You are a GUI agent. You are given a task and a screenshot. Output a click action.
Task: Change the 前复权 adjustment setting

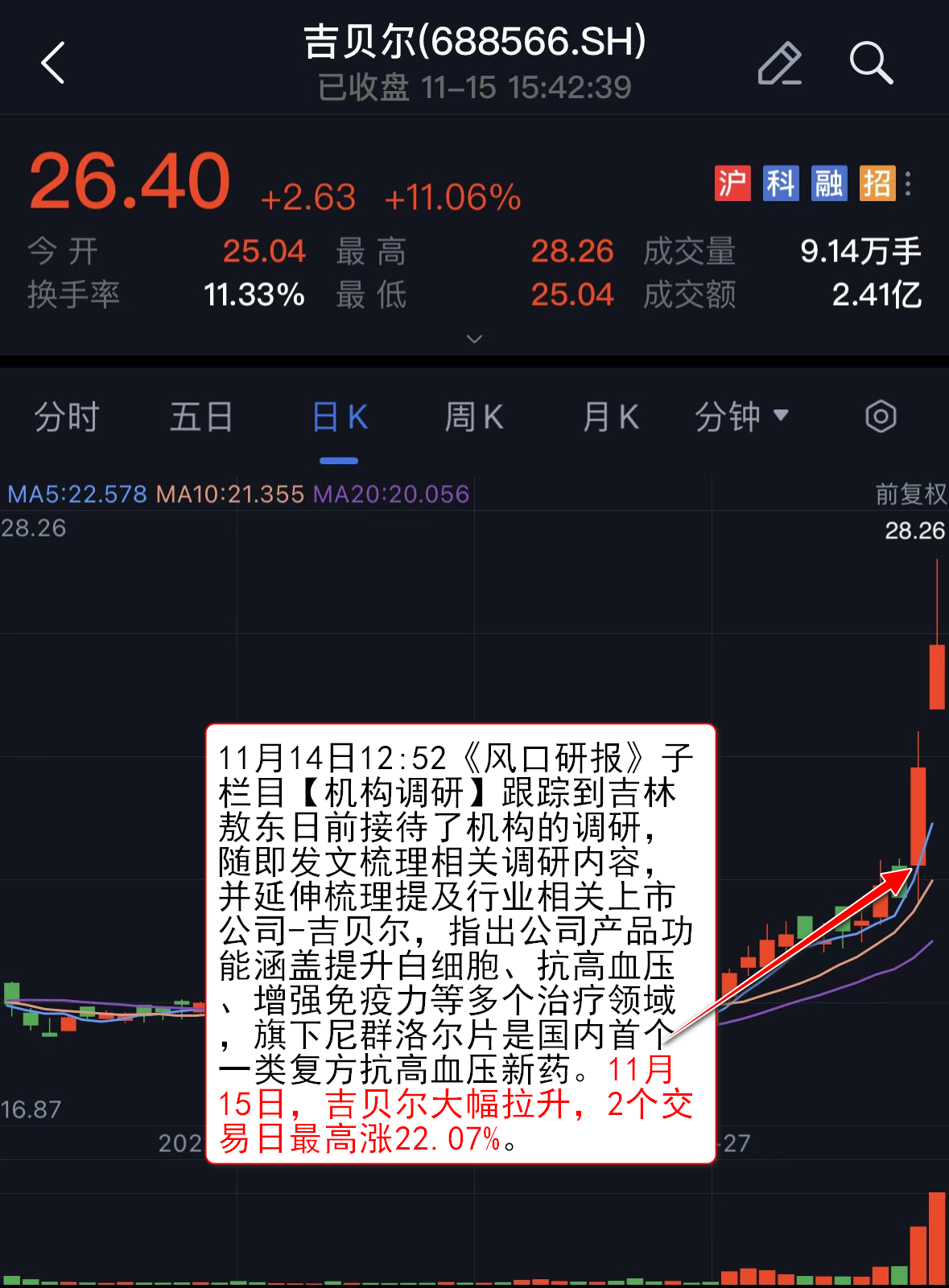click(x=910, y=494)
